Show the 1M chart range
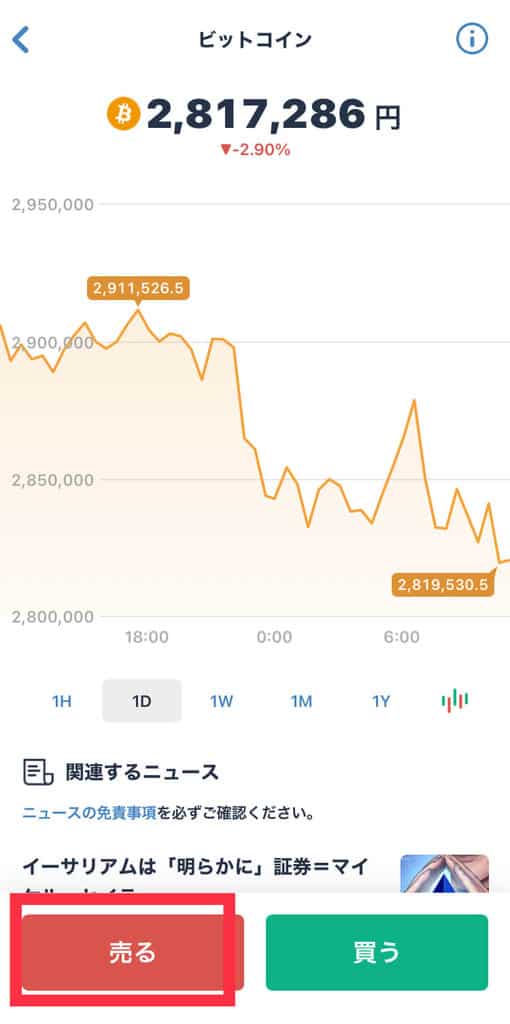The height and width of the screenshot is (1024, 510). pyautogui.click(x=301, y=701)
